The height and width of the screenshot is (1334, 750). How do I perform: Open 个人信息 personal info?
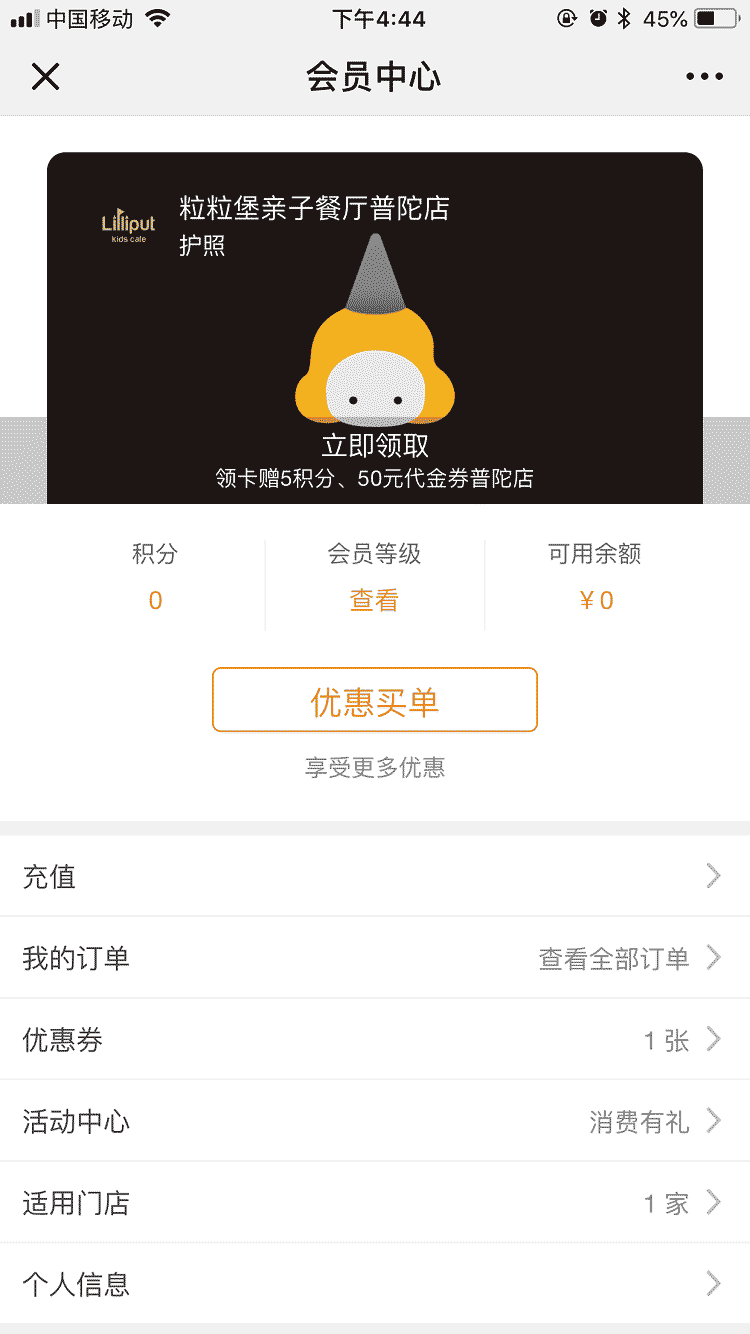pyautogui.click(x=375, y=1284)
